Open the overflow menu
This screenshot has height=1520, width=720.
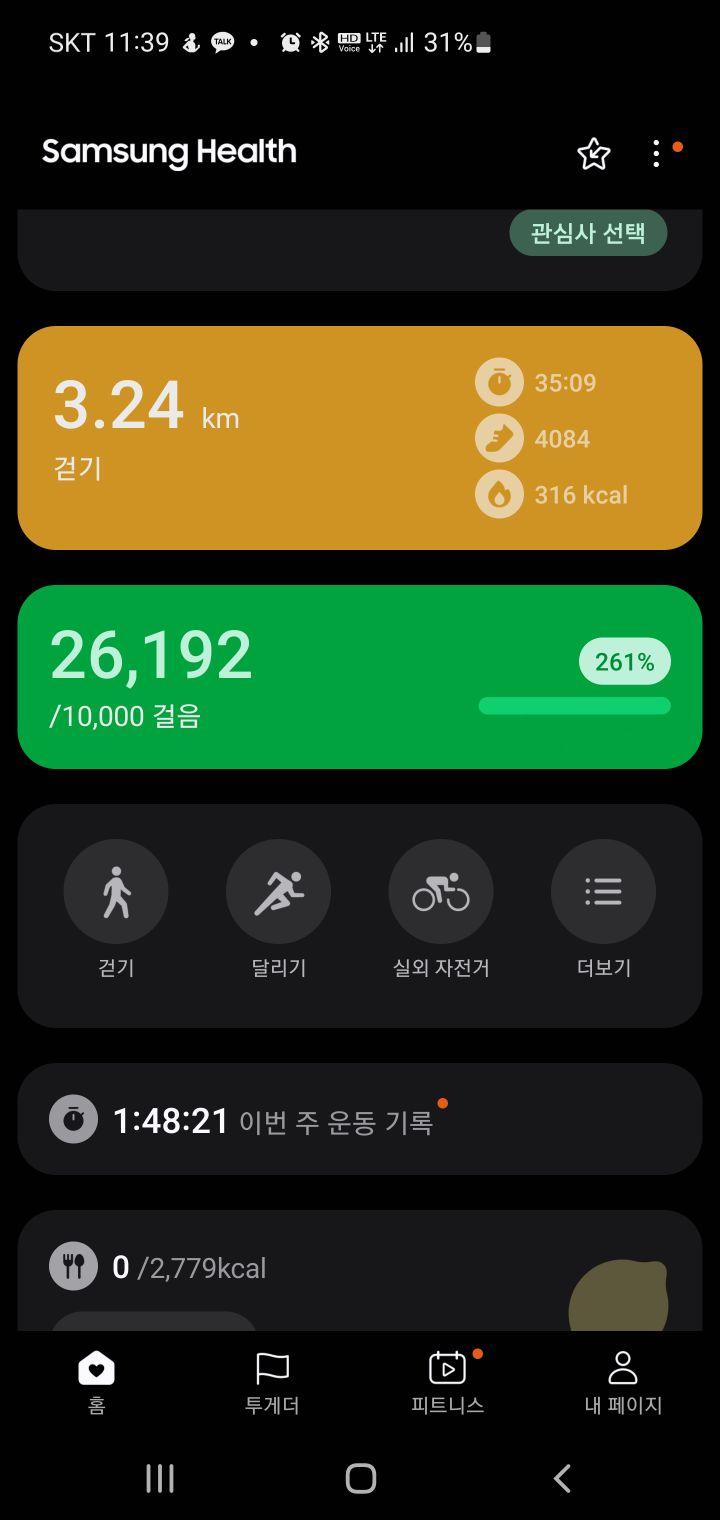656,154
